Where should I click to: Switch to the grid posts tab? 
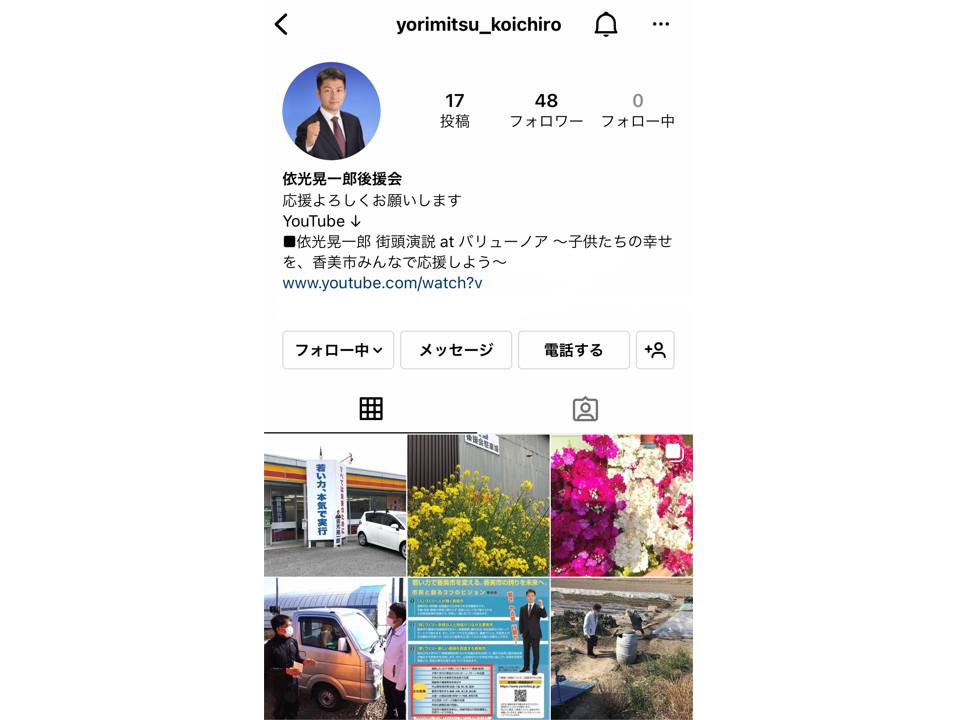(371, 409)
